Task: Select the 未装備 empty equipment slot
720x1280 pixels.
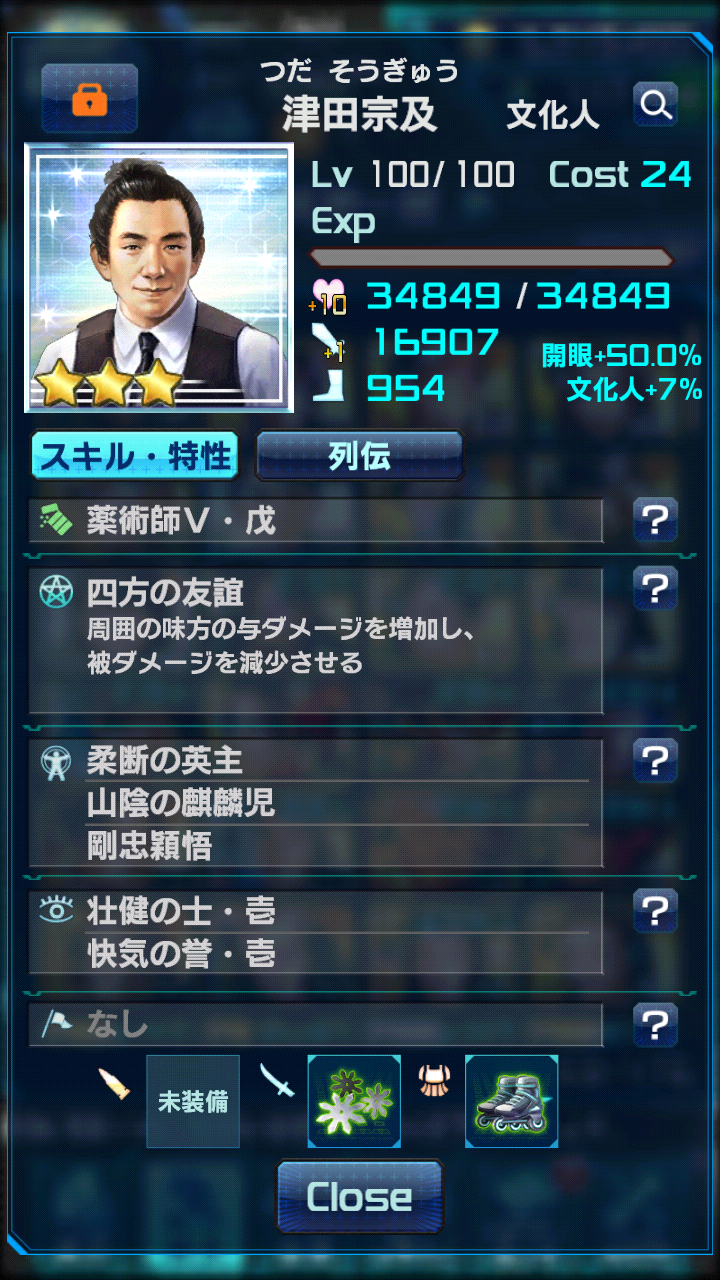Action: point(193,1101)
